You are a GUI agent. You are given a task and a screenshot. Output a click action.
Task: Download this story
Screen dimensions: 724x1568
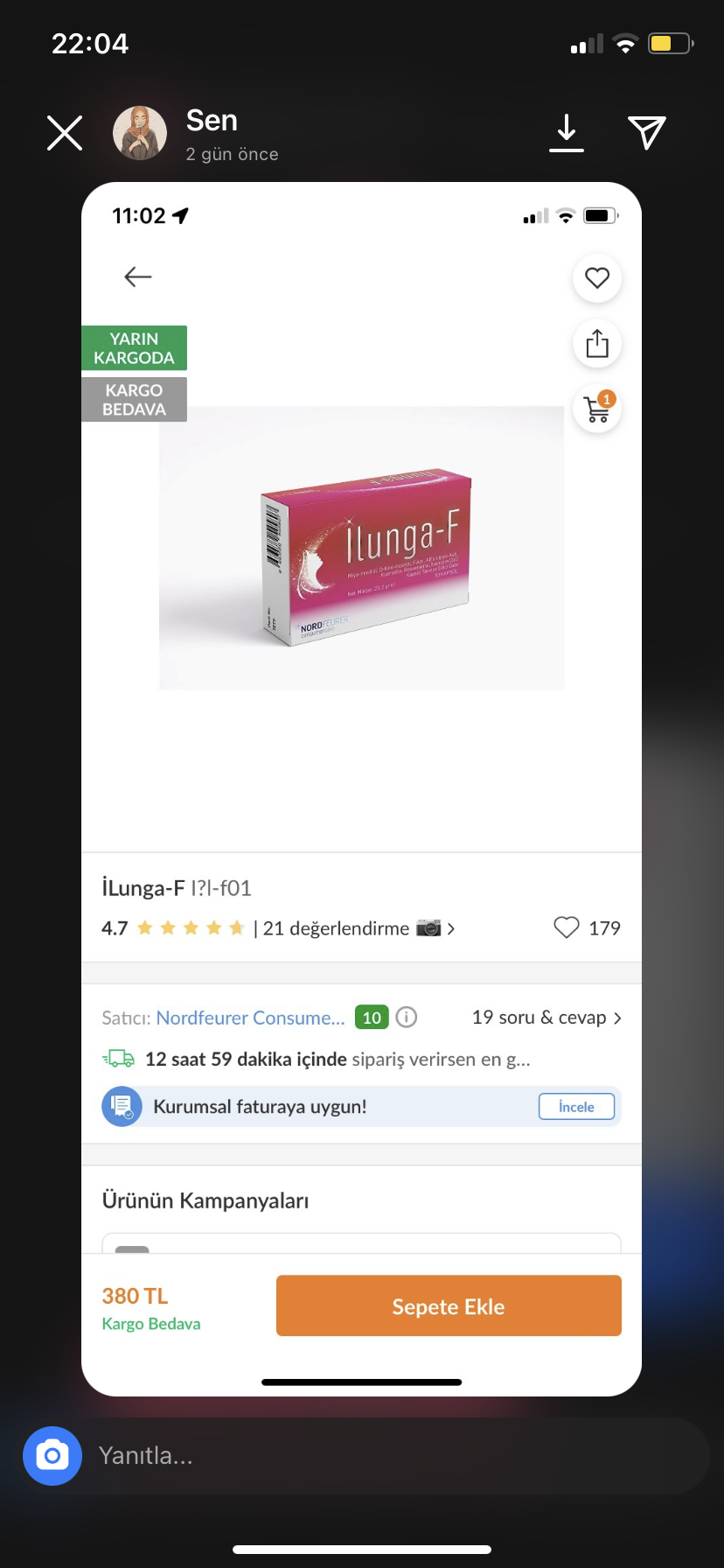tap(567, 133)
